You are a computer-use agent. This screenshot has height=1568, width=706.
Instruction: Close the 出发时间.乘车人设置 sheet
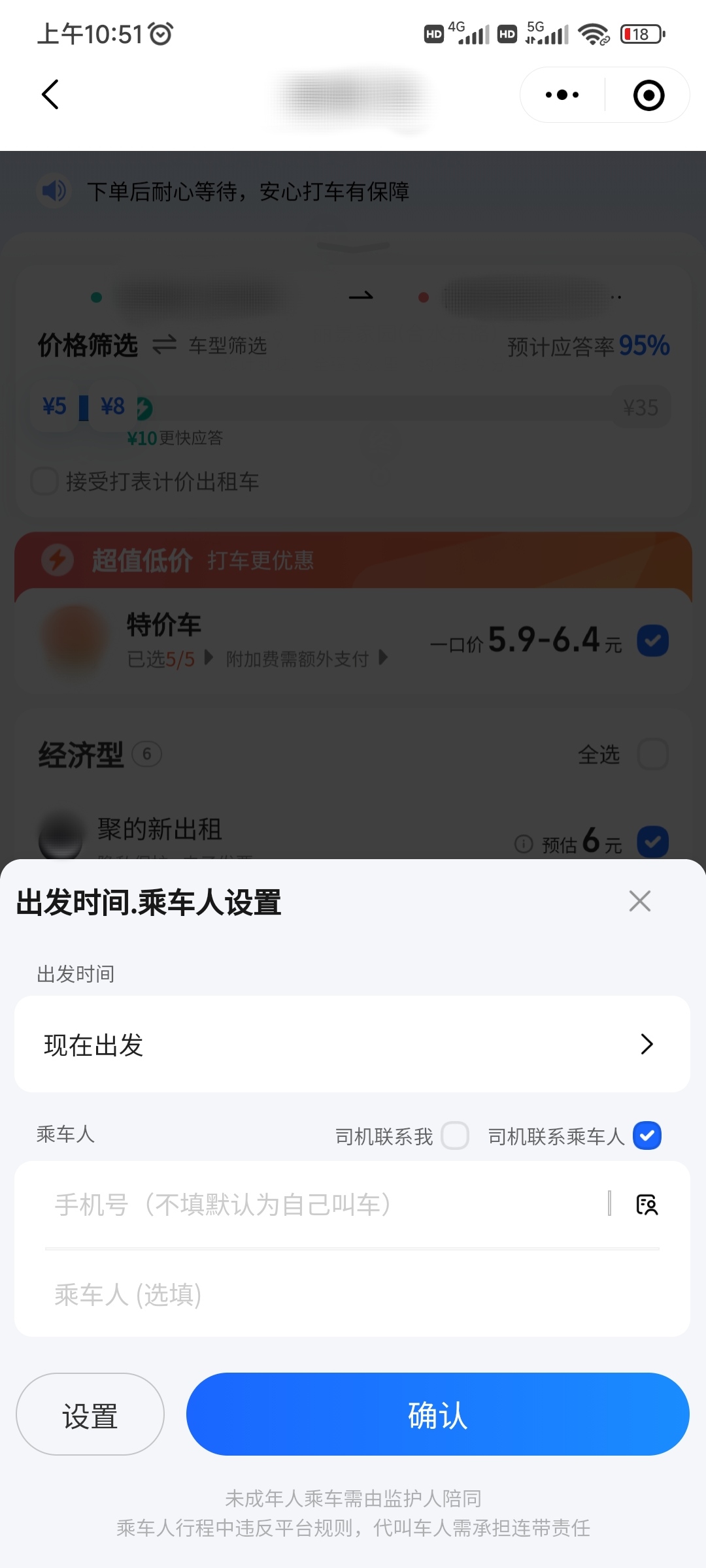[639, 901]
